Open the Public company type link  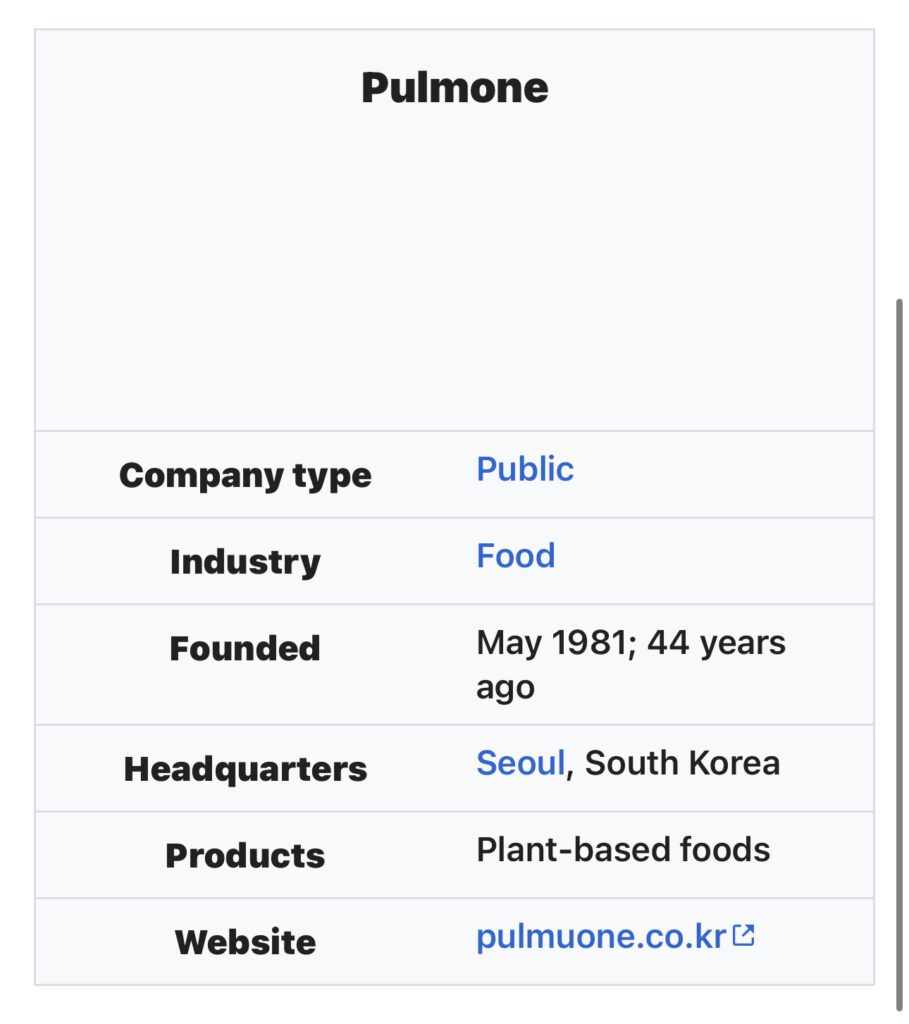524,469
